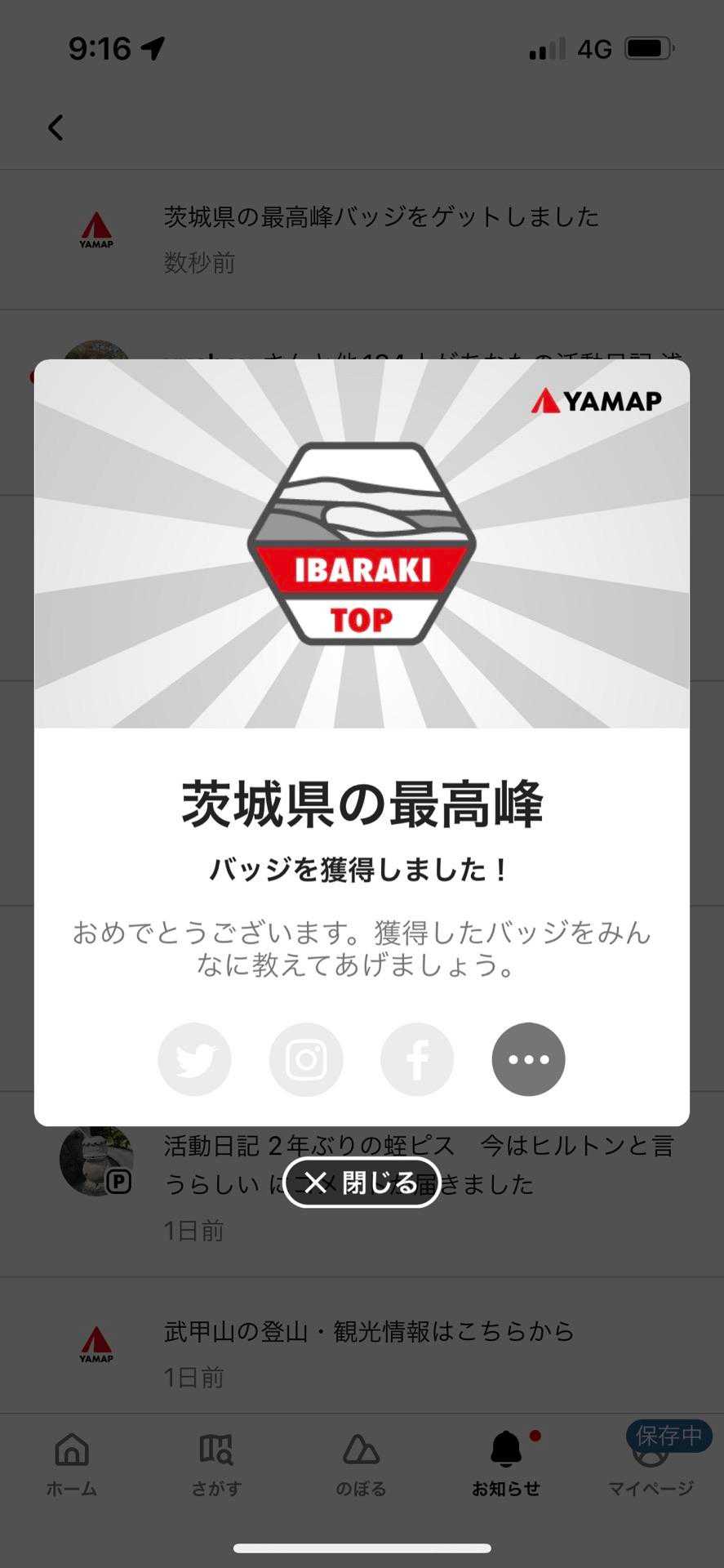Open more sharing options

pyautogui.click(x=528, y=1059)
